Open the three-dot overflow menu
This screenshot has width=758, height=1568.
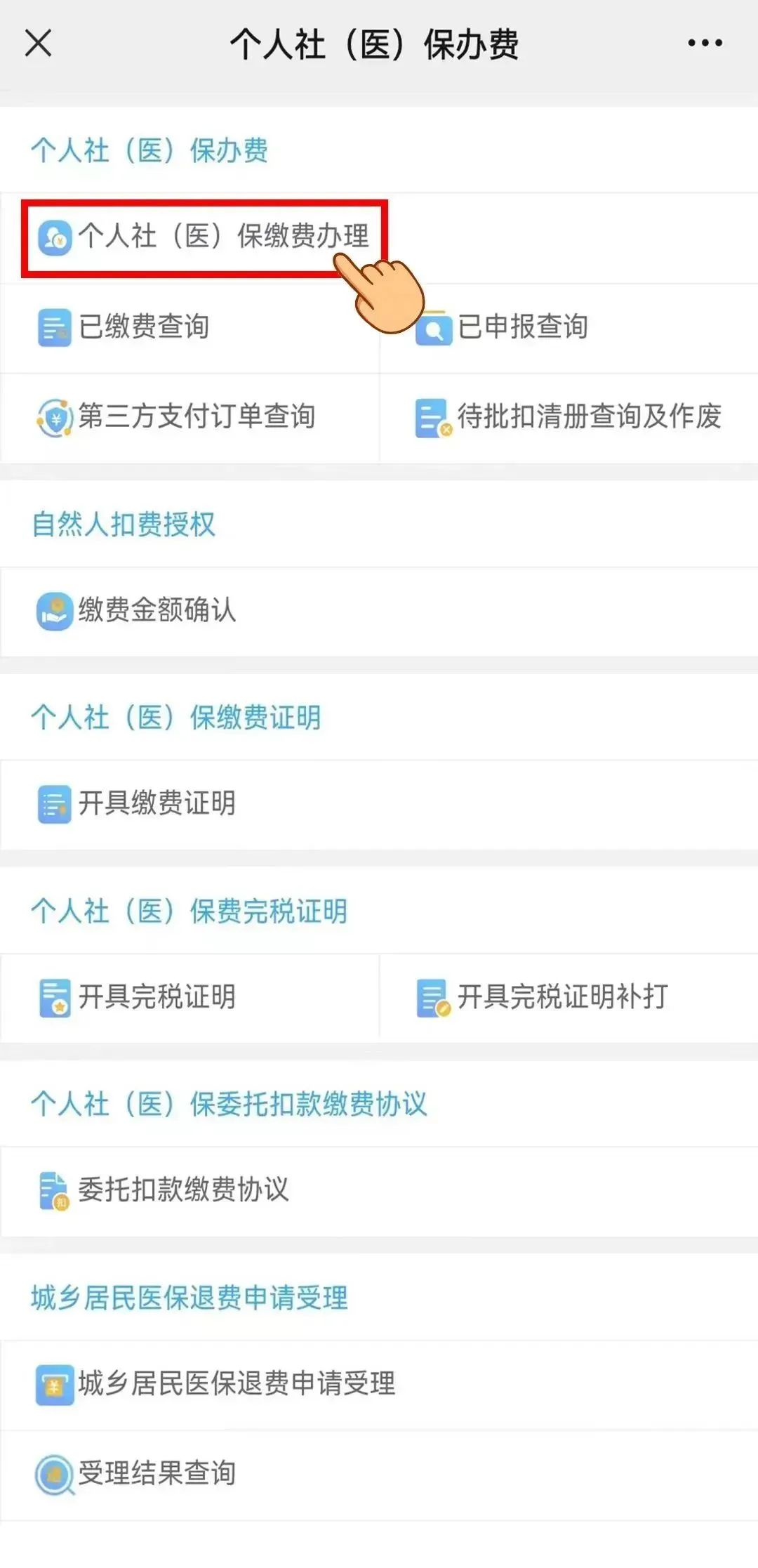click(705, 43)
